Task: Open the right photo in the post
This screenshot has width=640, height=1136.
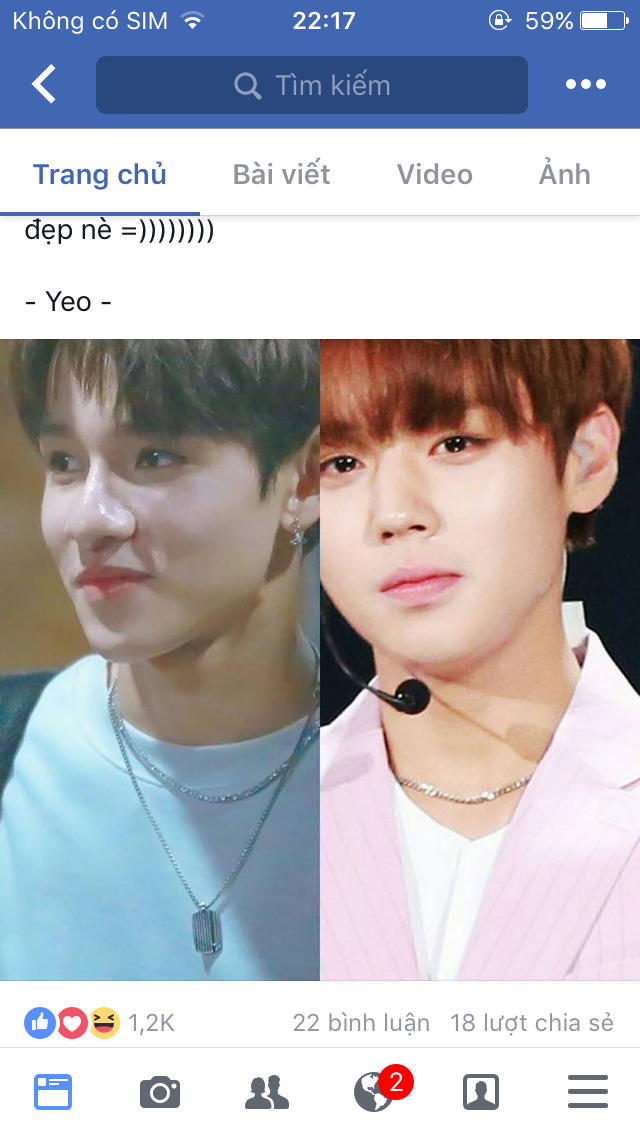Action: [x=480, y=660]
